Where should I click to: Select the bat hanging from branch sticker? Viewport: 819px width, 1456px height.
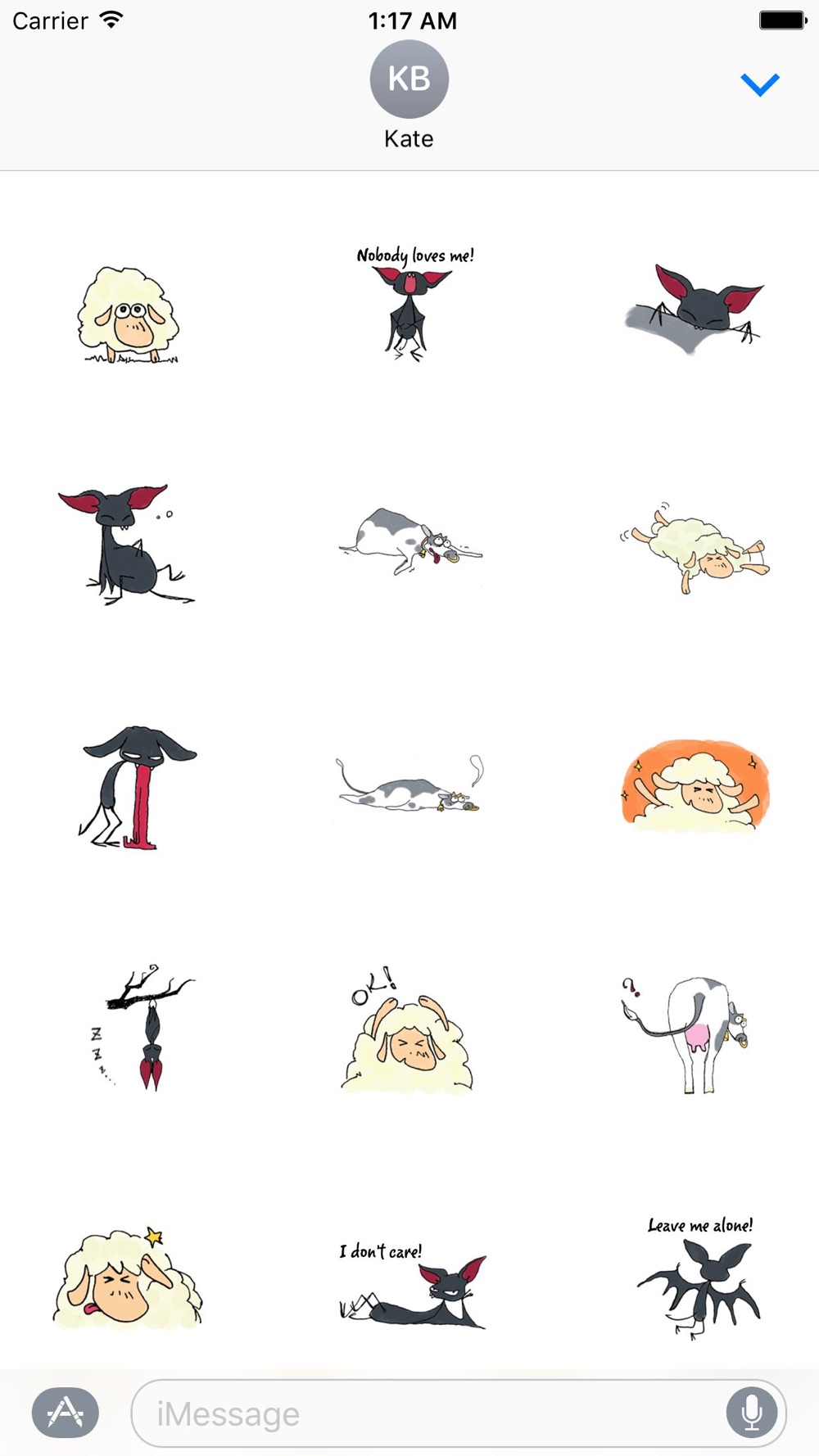(143, 1027)
